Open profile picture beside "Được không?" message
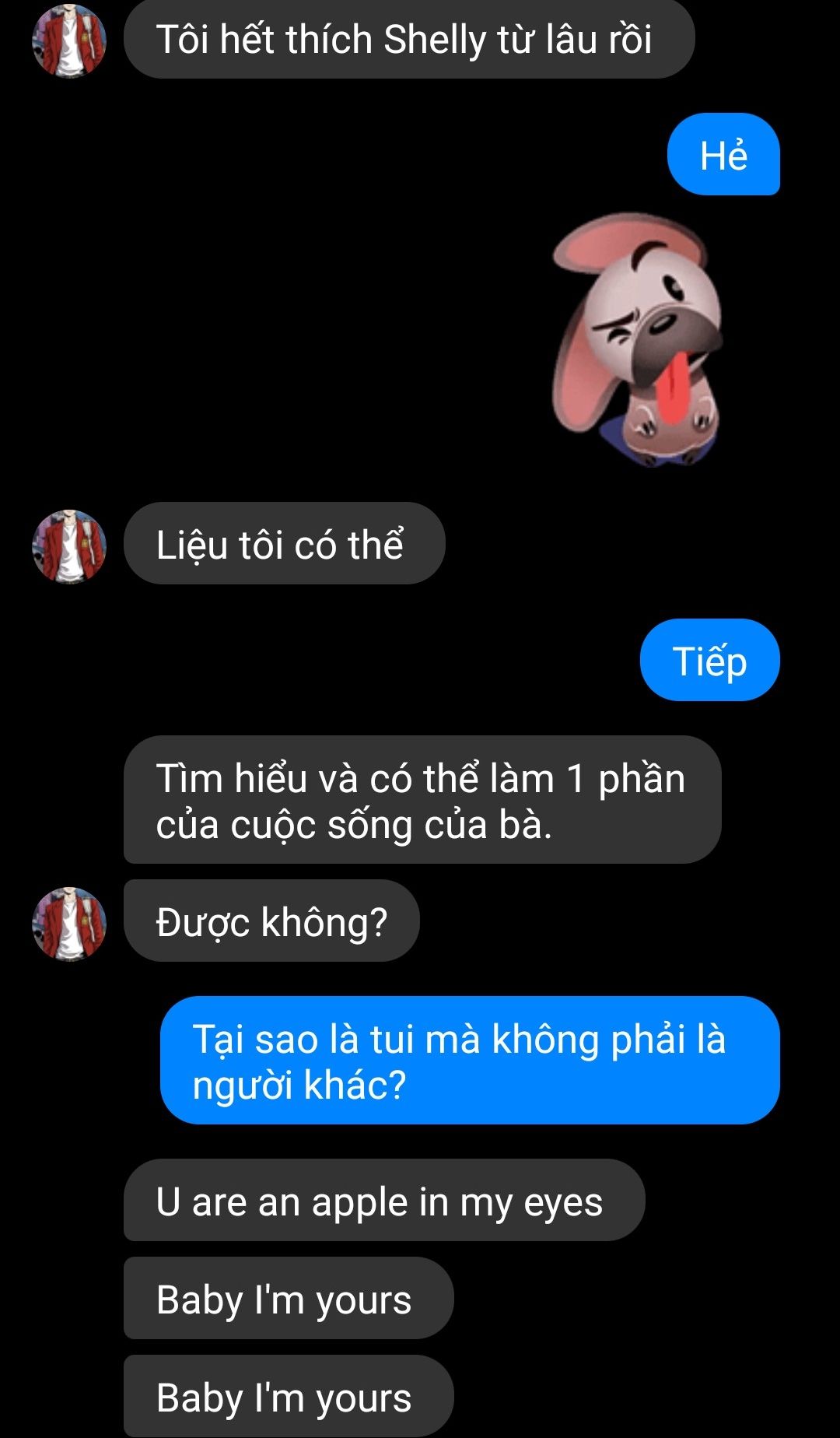The width and height of the screenshot is (840, 1438). click(69, 924)
